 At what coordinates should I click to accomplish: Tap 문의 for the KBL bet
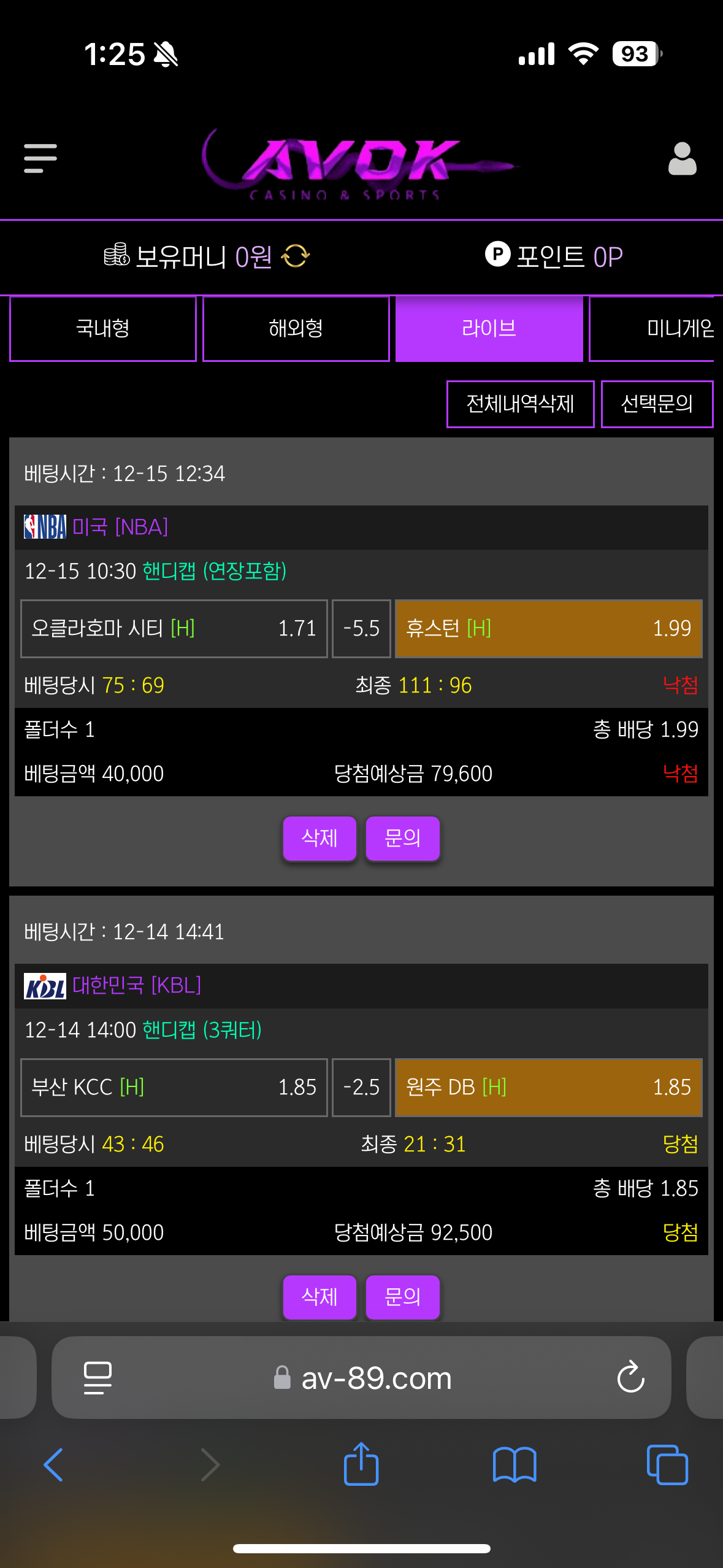click(x=402, y=1296)
